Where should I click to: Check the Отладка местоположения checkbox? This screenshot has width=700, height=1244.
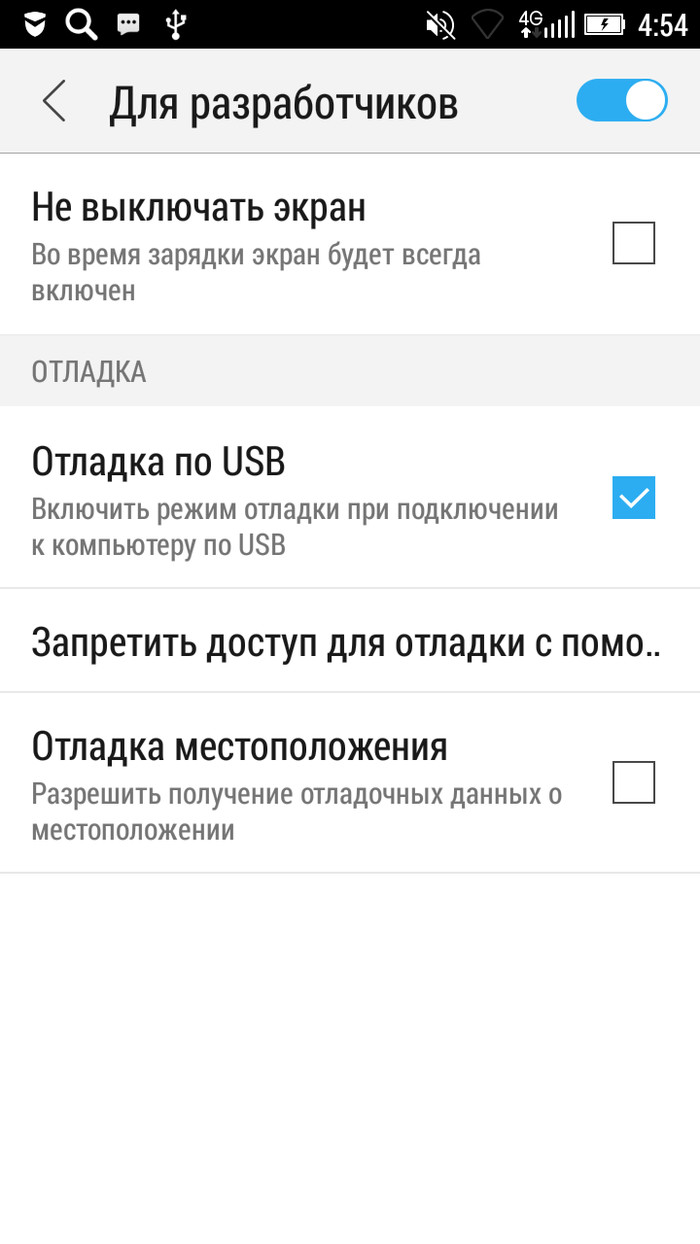tap(633, 782)
